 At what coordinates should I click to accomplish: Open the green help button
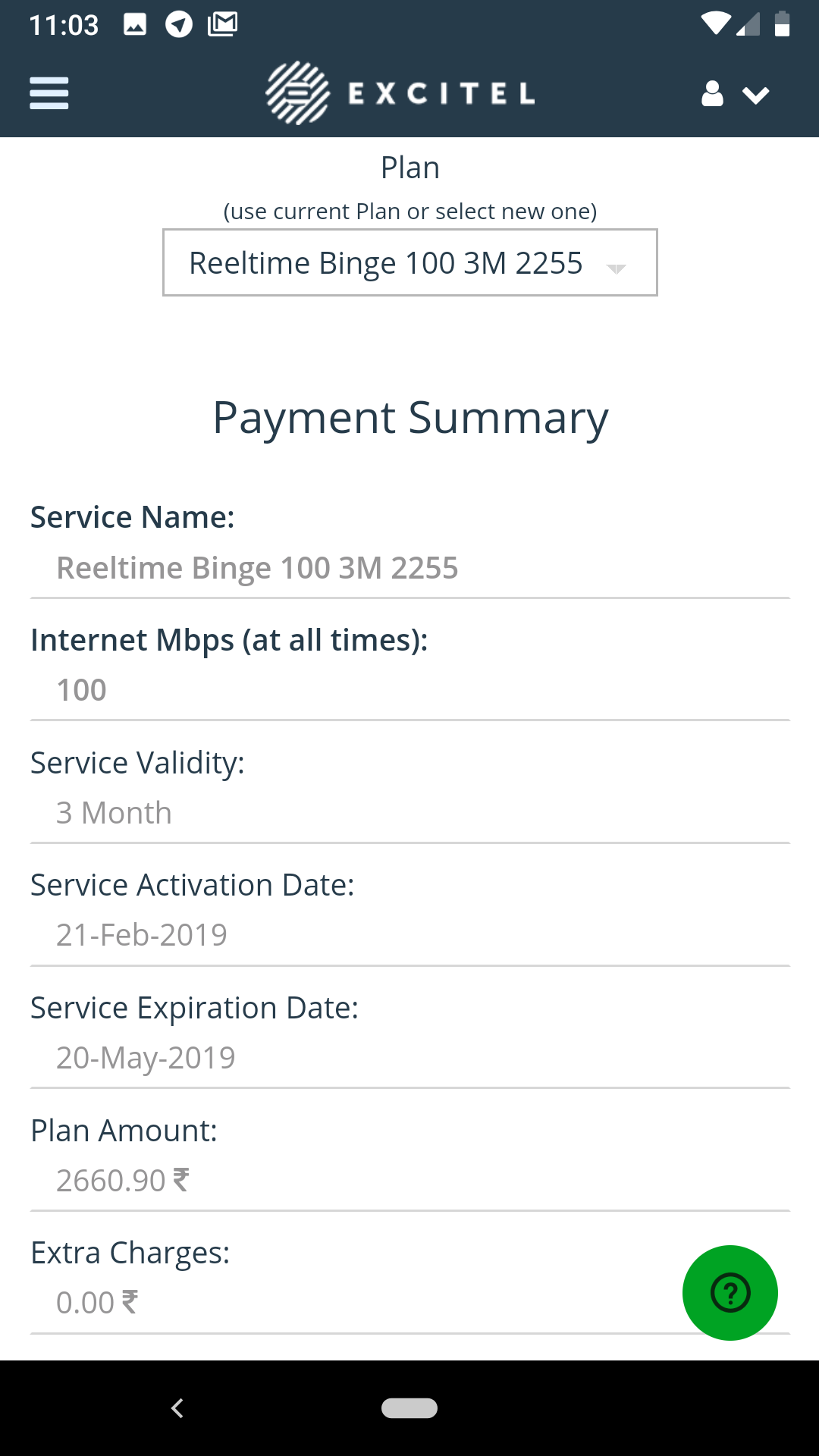point(730,1293)
